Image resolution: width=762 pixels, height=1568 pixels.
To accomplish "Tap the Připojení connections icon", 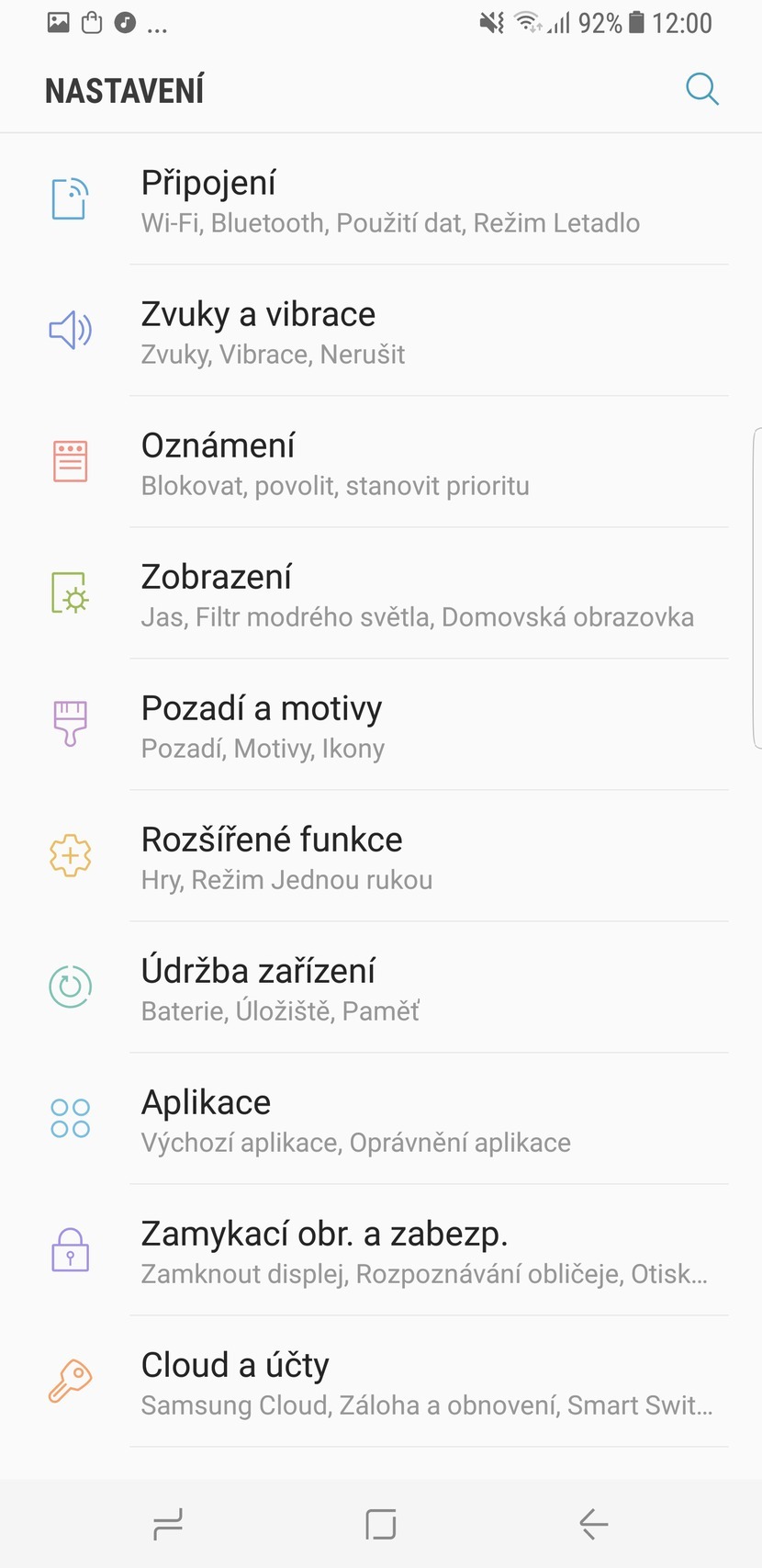I will (71, 197).
